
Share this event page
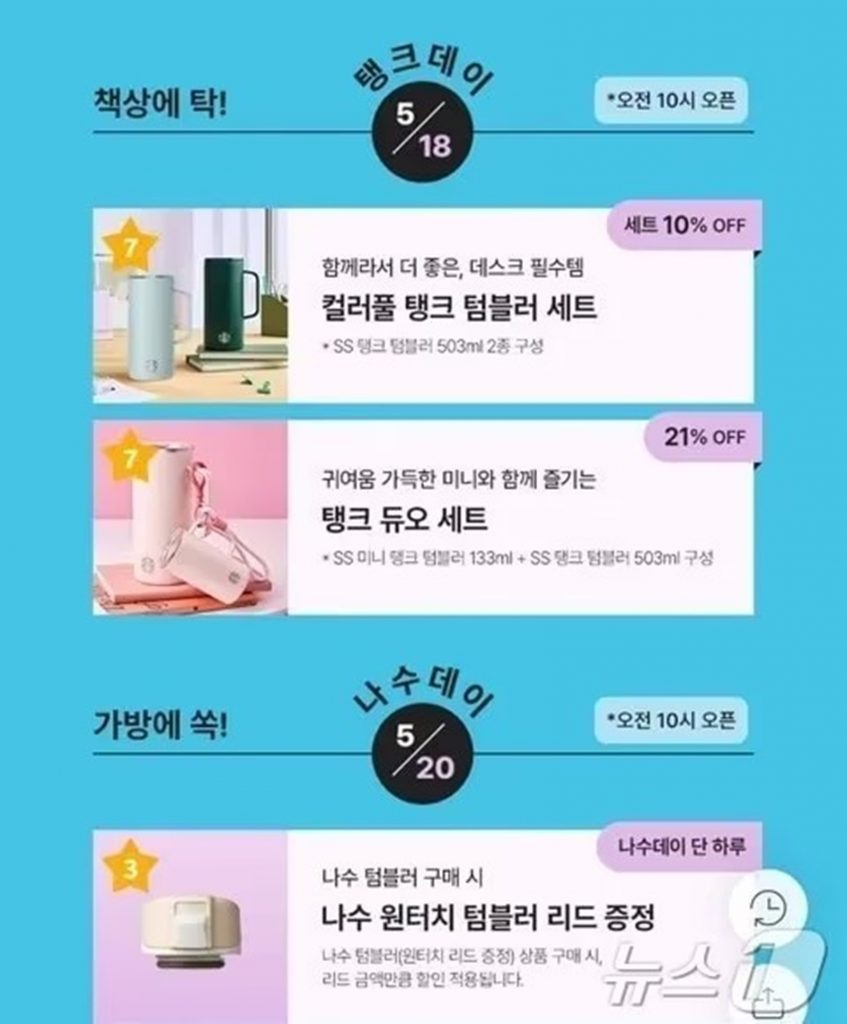[x=768, y=999]
